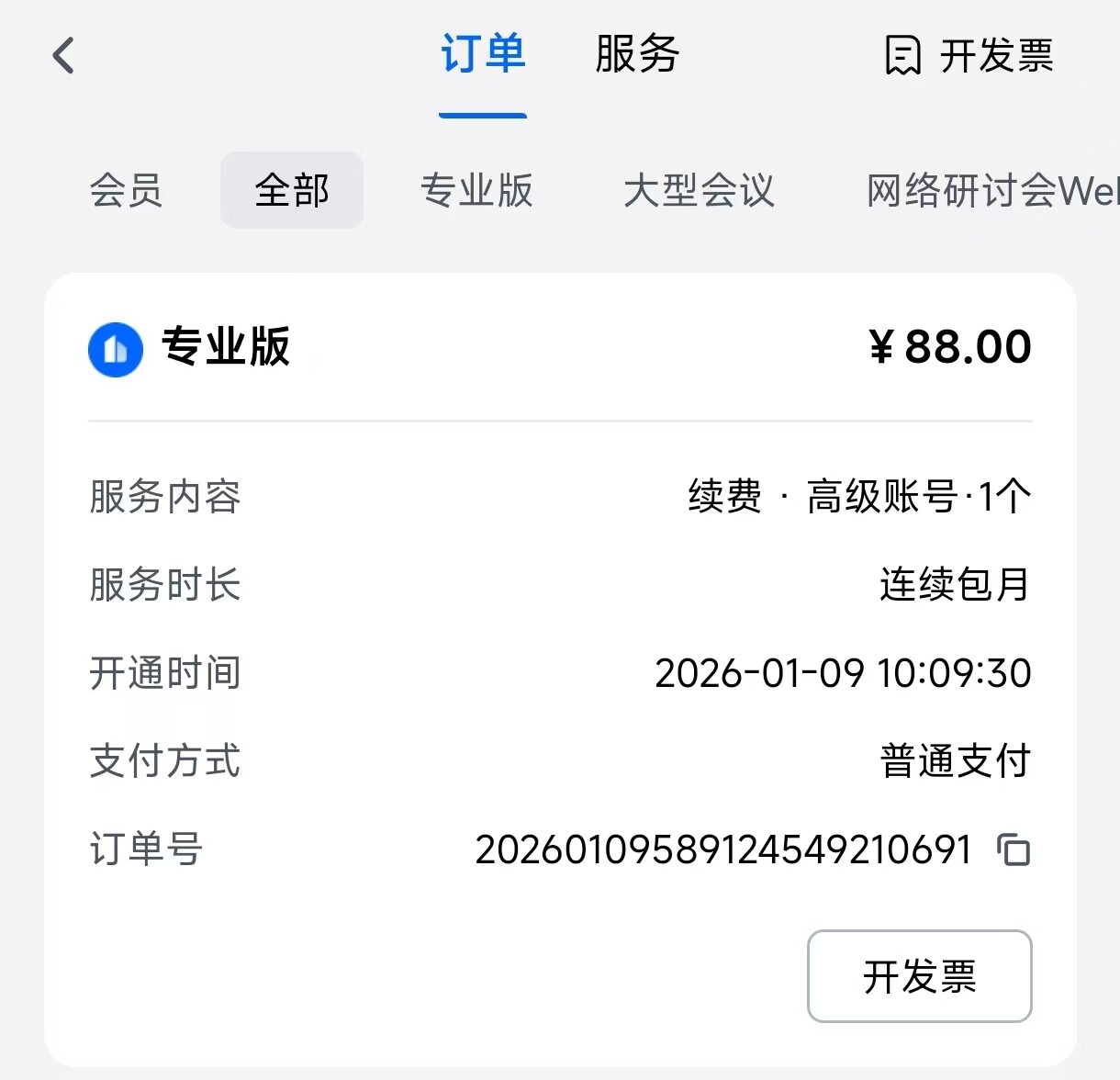The image size is (1120, 1080).
Task: Select the 全部 filter chip
Action: 292,191
